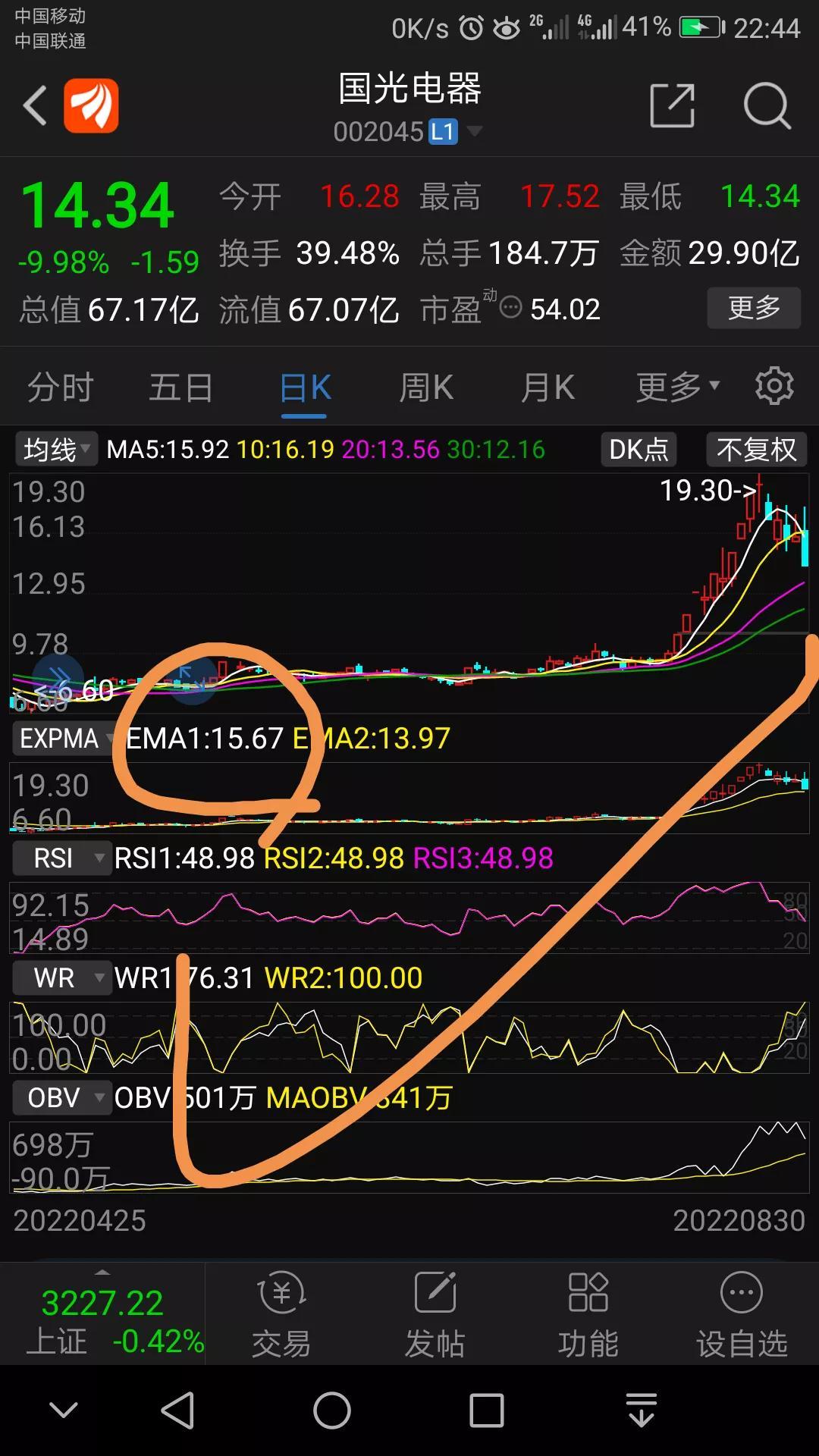This screenshot has width=819, height=1456.
Task: Share this stock page
Action: pos(673,105)
